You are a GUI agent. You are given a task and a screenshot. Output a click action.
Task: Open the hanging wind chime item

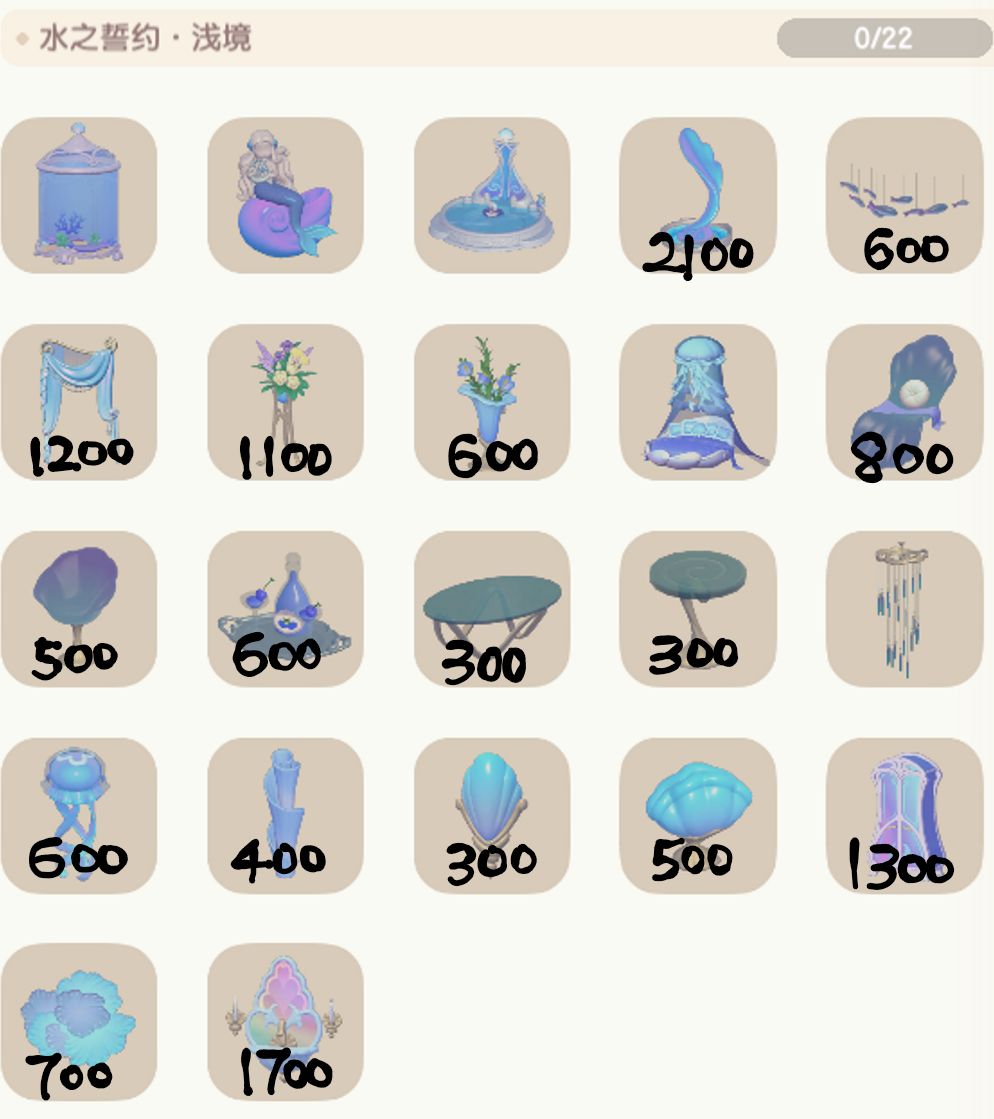[905, 610]
